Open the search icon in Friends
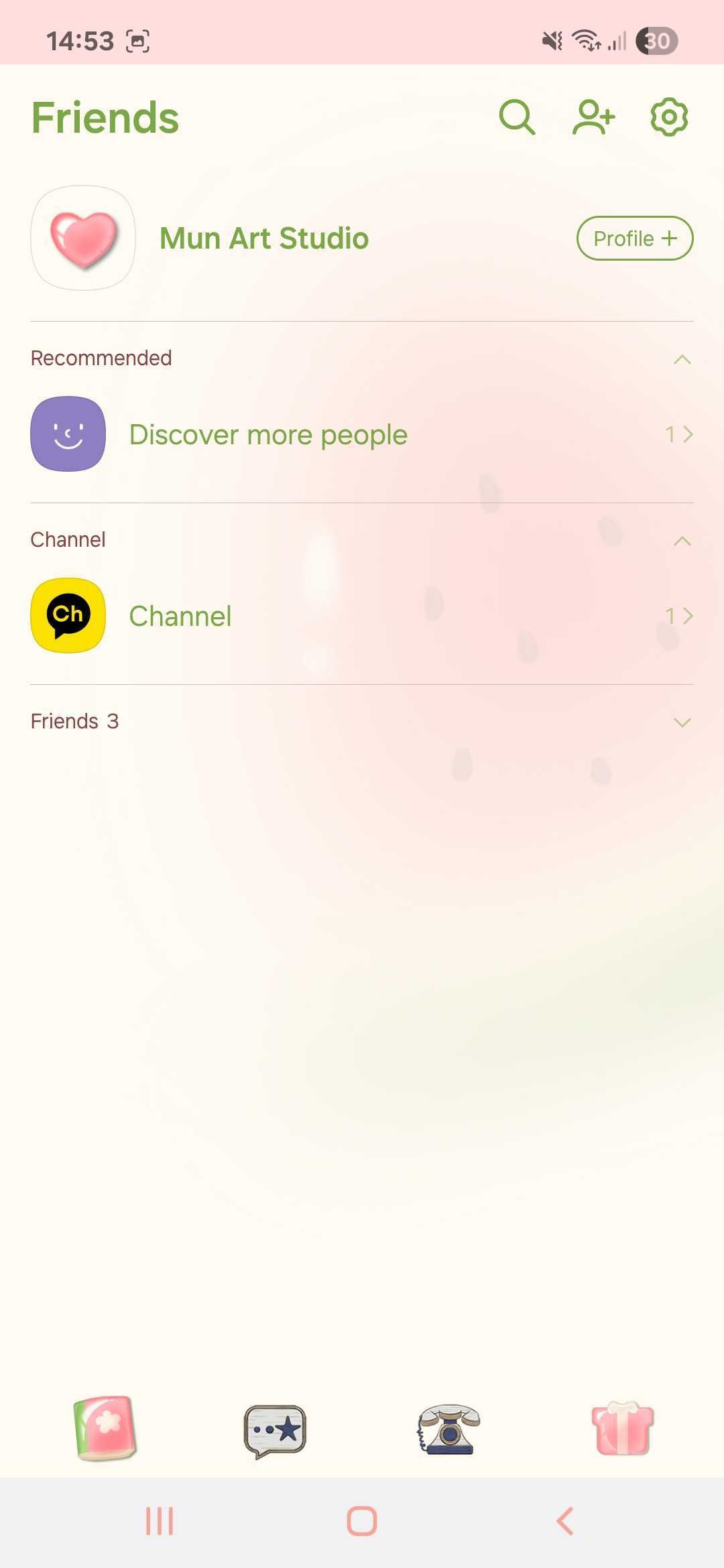This screenshot has height=1568, width=724. [517, 118]
